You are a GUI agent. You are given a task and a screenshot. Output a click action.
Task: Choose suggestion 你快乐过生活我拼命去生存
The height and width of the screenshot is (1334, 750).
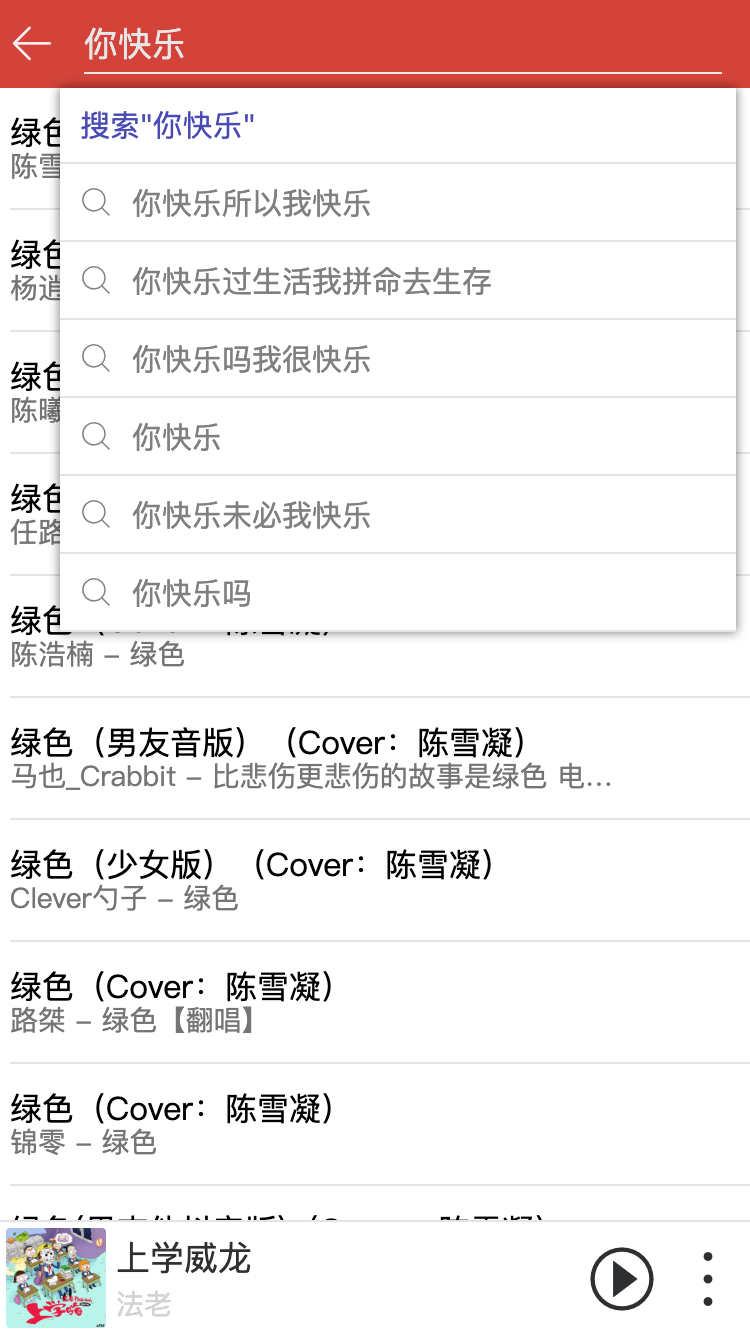pyautogui.click(x=398, y=281)
